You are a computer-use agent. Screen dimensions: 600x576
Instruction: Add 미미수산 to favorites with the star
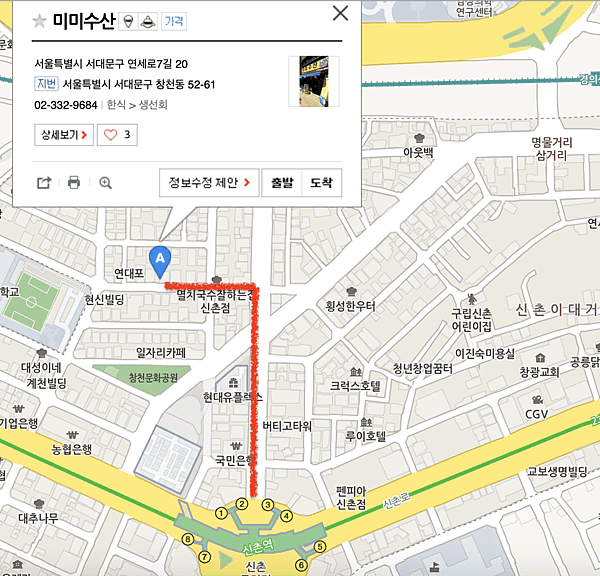click(x=39, y=21)
